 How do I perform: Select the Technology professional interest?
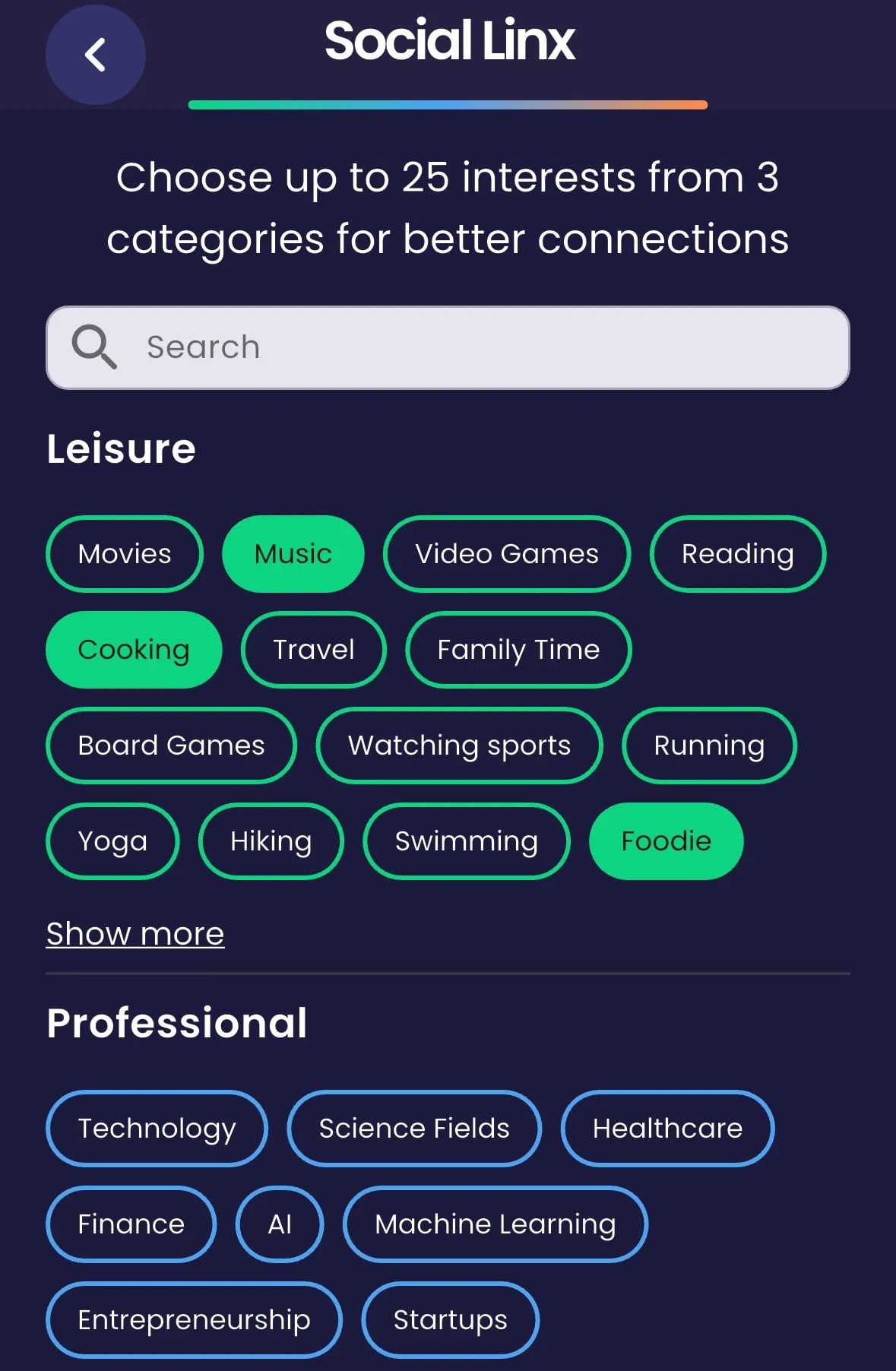[x=157, y=1129]
